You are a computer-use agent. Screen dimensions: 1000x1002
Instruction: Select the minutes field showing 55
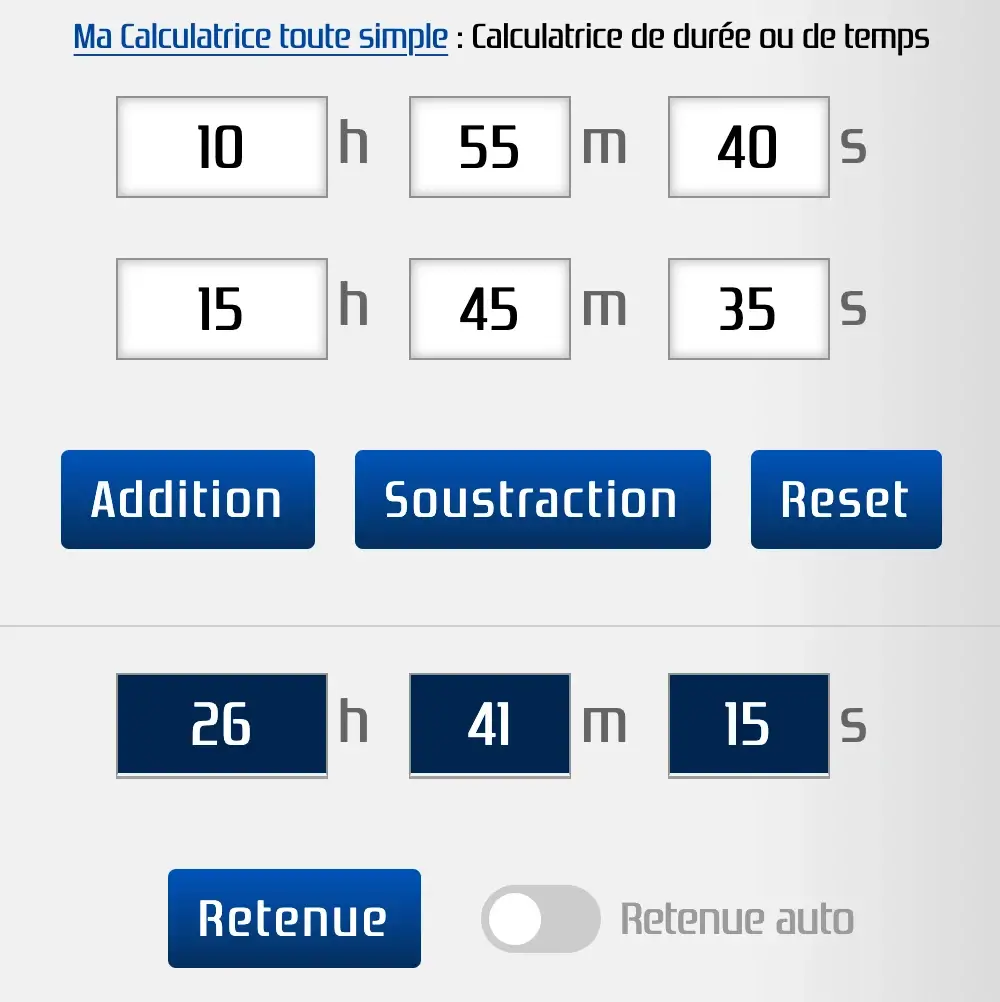(489, 146)
